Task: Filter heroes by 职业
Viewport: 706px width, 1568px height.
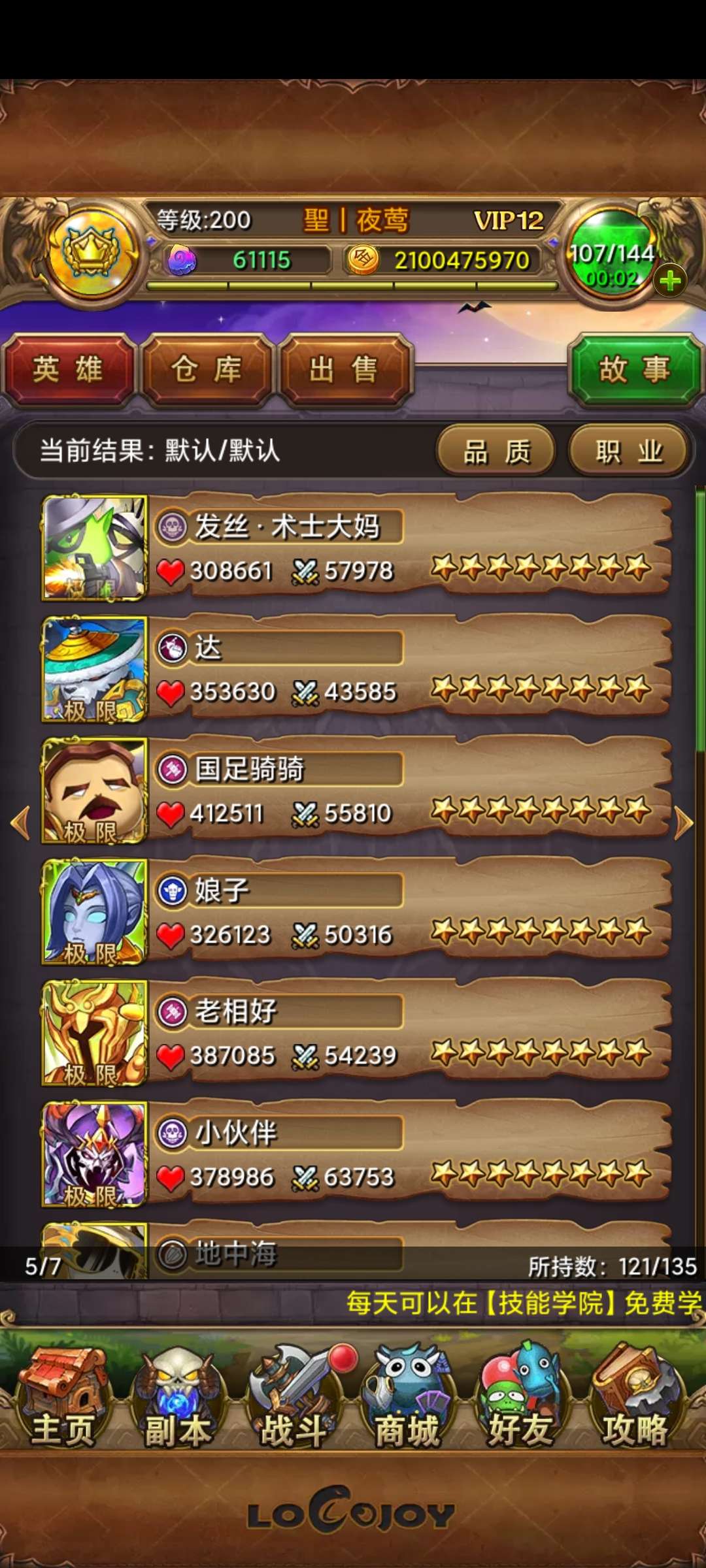Action: (x=629, y=451)
